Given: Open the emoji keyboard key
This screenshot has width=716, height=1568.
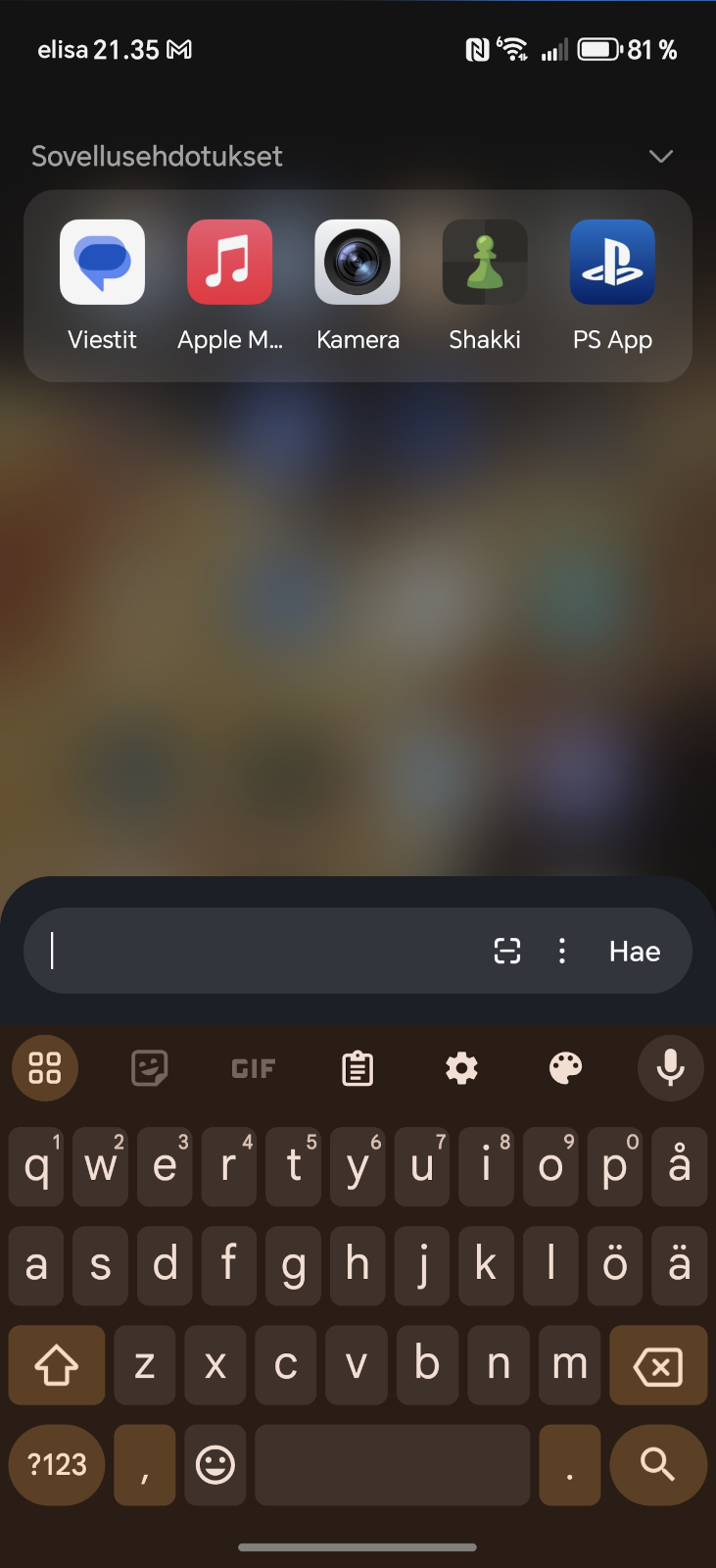Looking at the screenshot, I should tap(215, 1464).
